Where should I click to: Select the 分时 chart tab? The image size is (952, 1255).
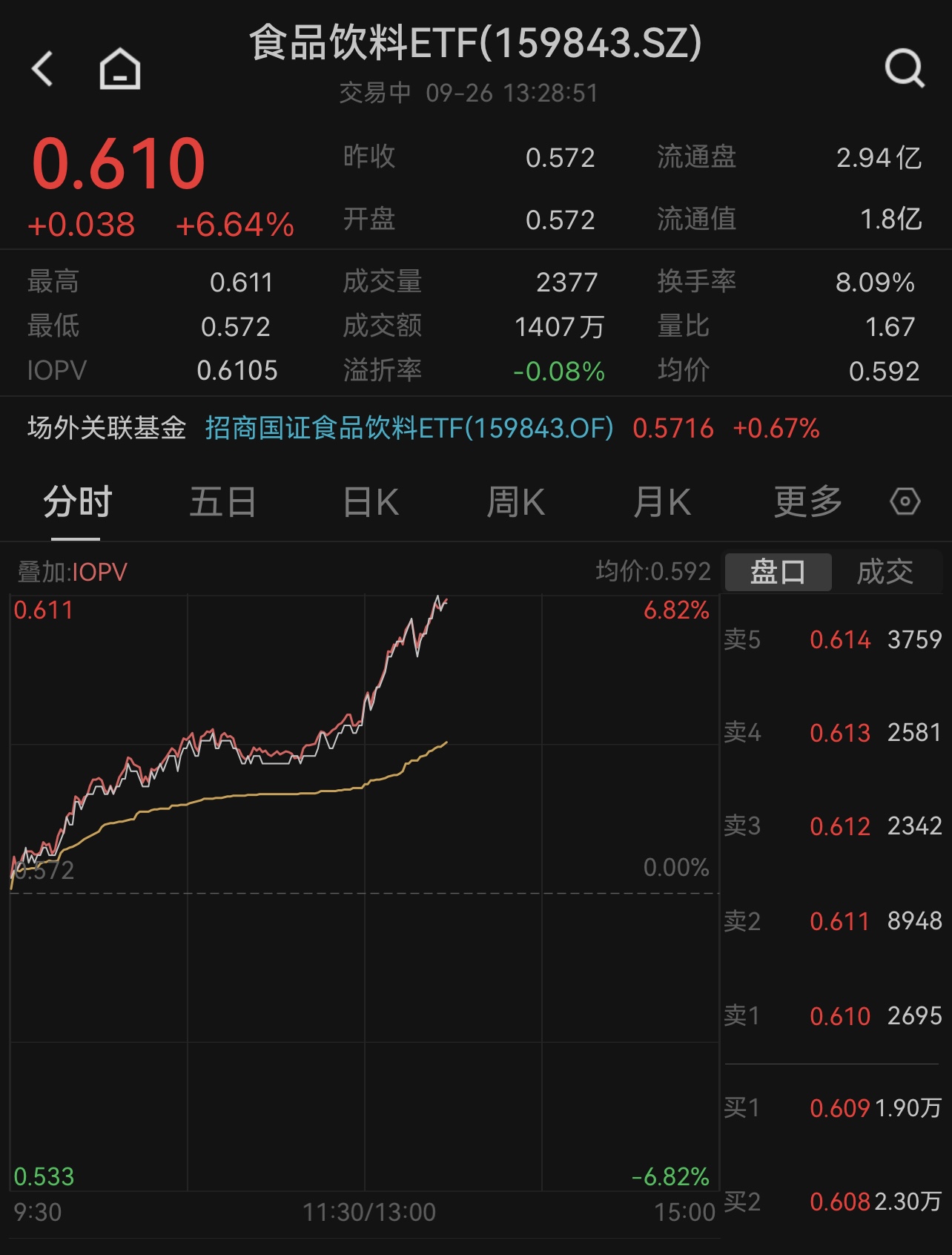pos(77,502)
